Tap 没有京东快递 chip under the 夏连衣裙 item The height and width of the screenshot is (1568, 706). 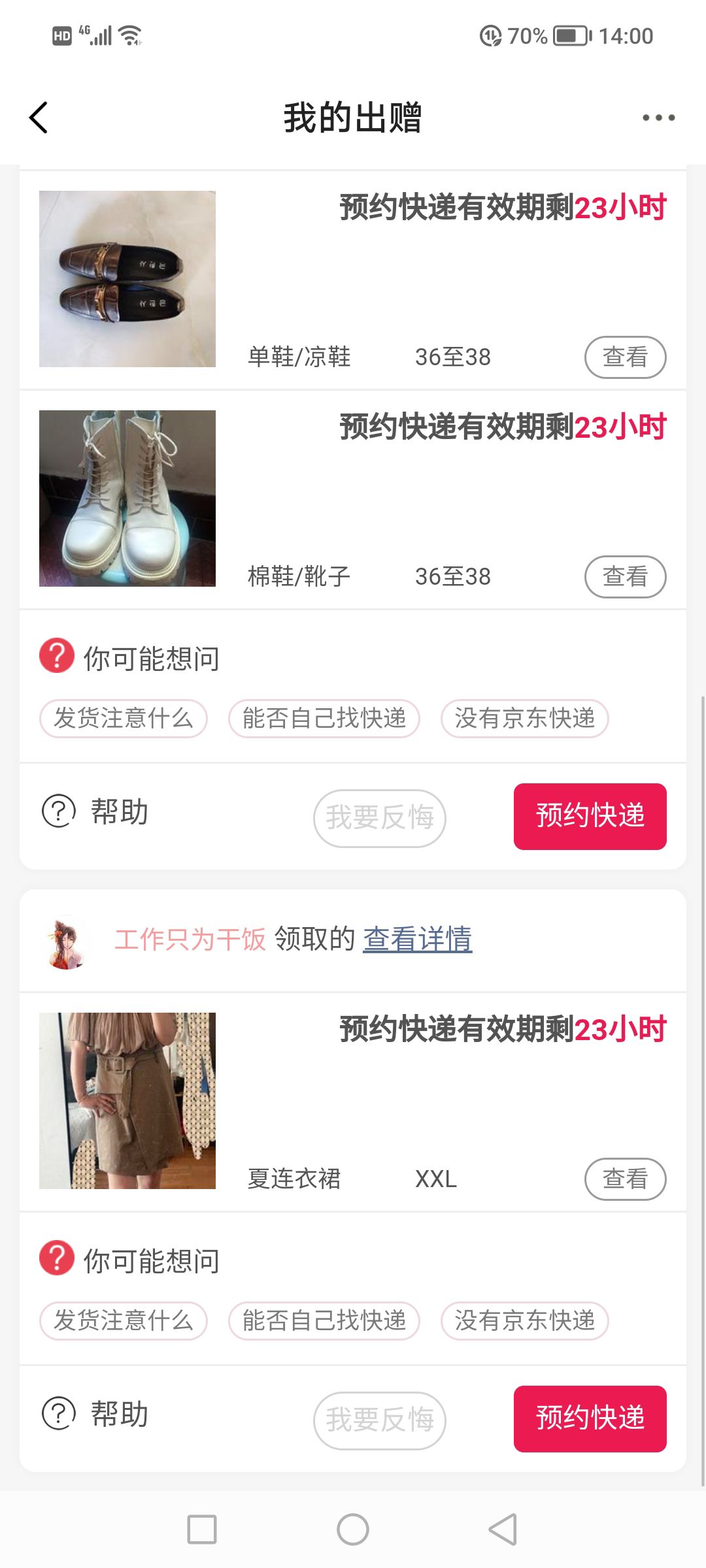pyautogui.click(x=525, y=1321)
